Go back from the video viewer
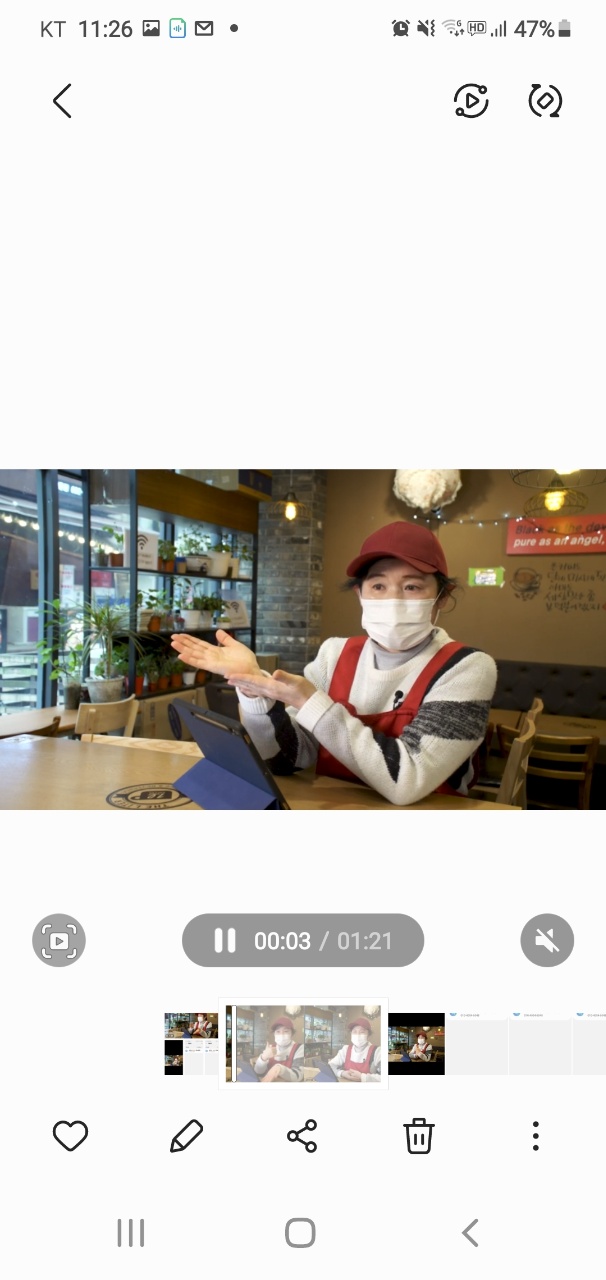The width and height of the screenshot is (606, 1280). (x=62, y=101)
